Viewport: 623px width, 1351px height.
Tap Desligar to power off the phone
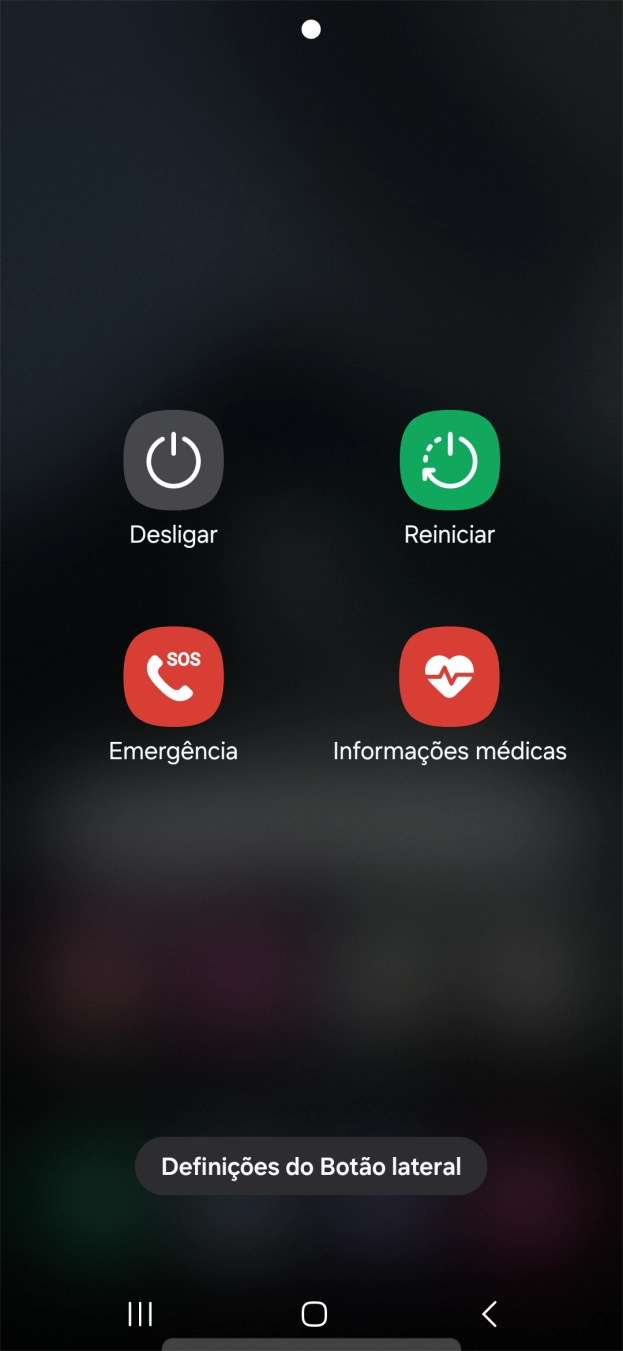[x=173, y=461]
